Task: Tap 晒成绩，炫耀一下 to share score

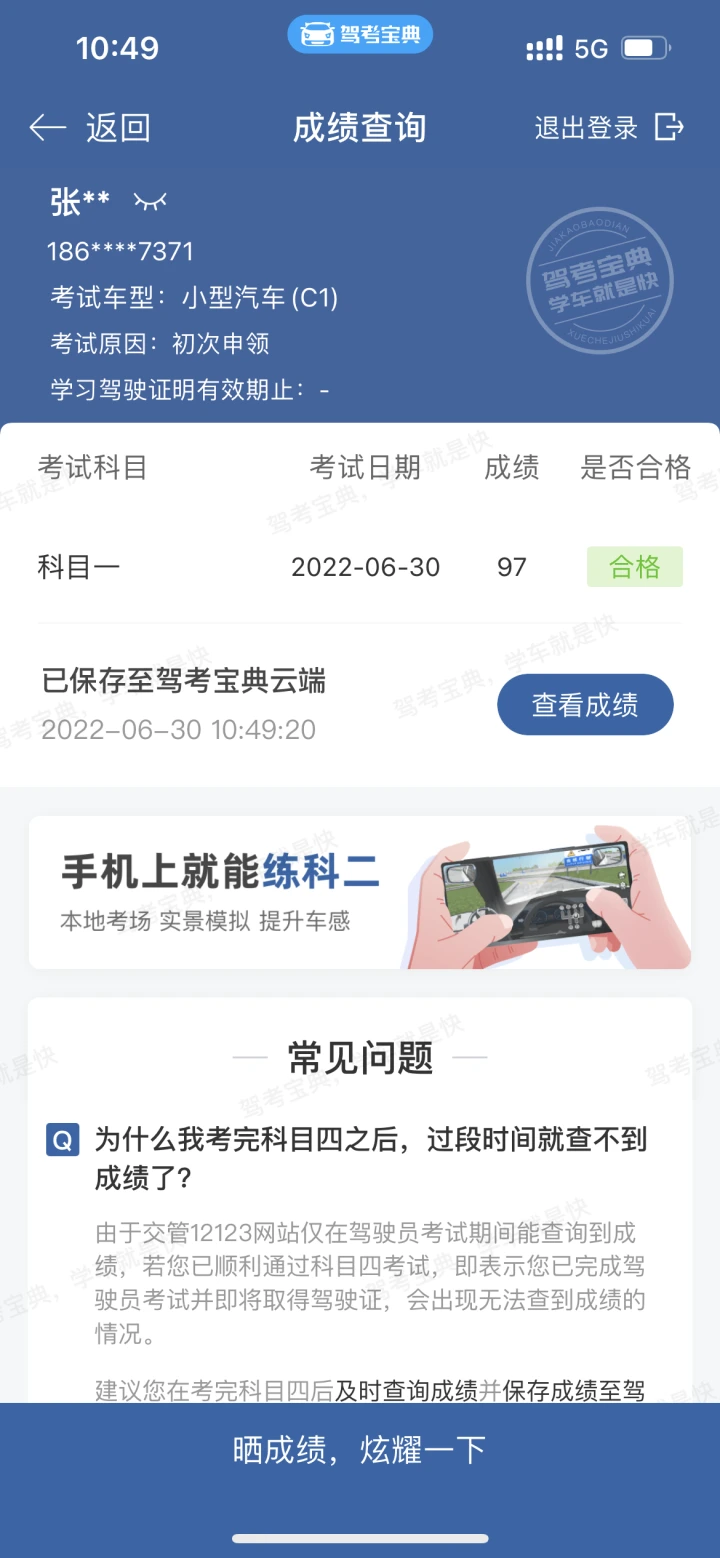Action: tap(360, 1450)
